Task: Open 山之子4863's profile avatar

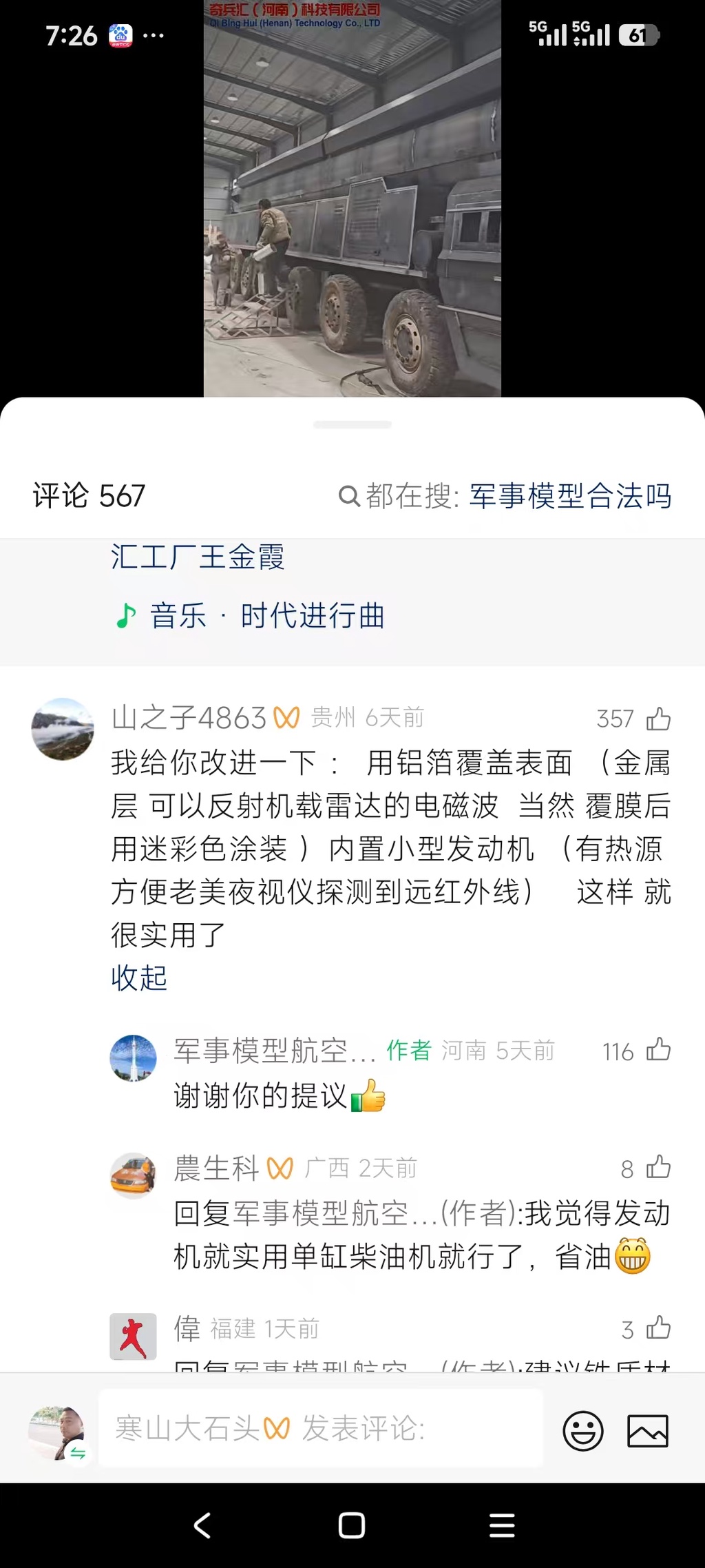Action: pyautogui.click(x=63, y=729)
